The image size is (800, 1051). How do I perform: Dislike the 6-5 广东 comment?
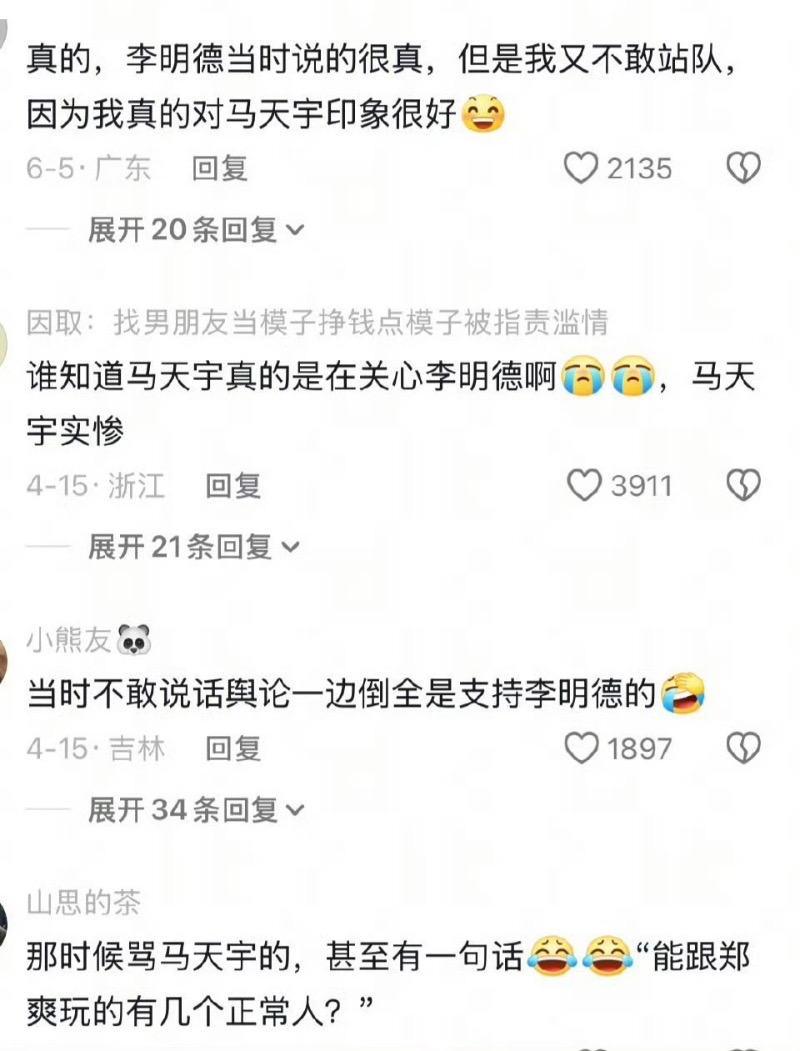click(x=743, y=168)
